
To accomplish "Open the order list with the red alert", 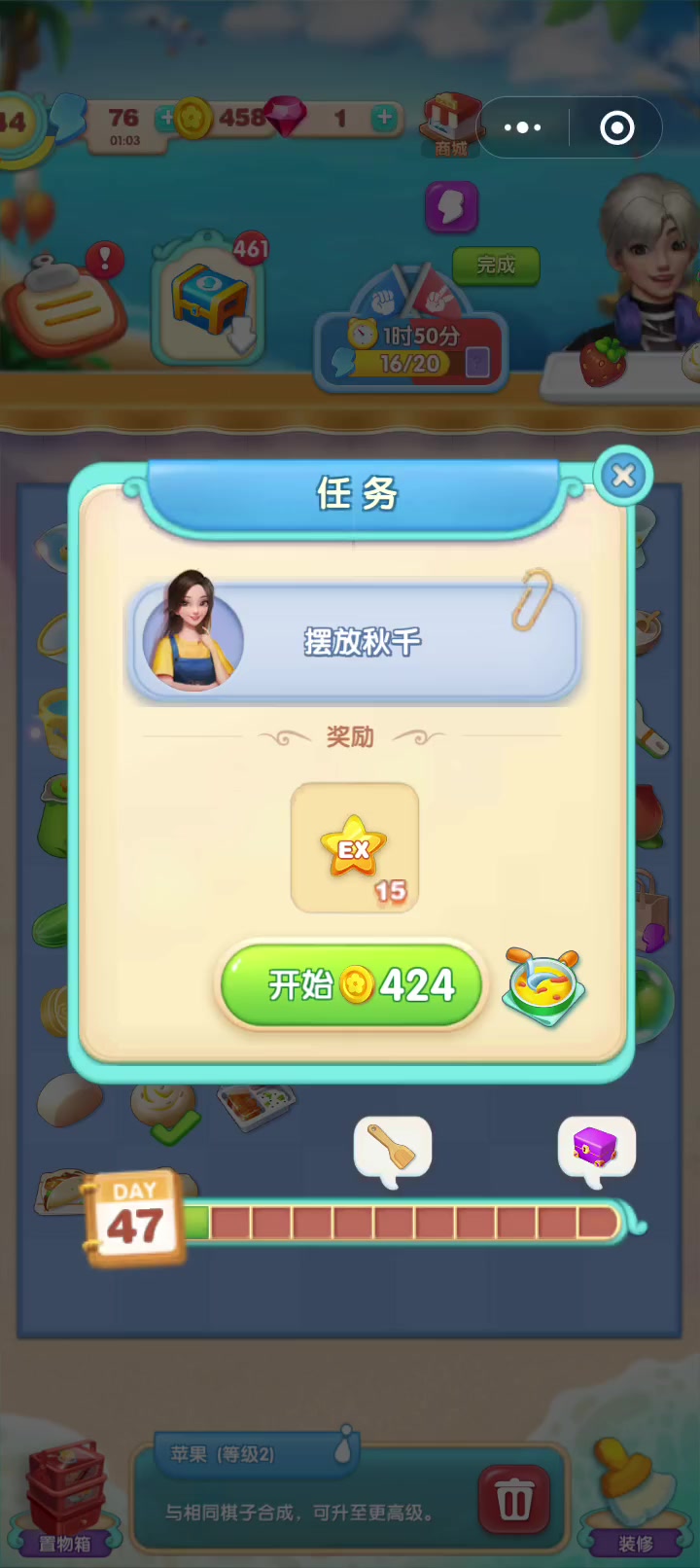I will (64, 303).
